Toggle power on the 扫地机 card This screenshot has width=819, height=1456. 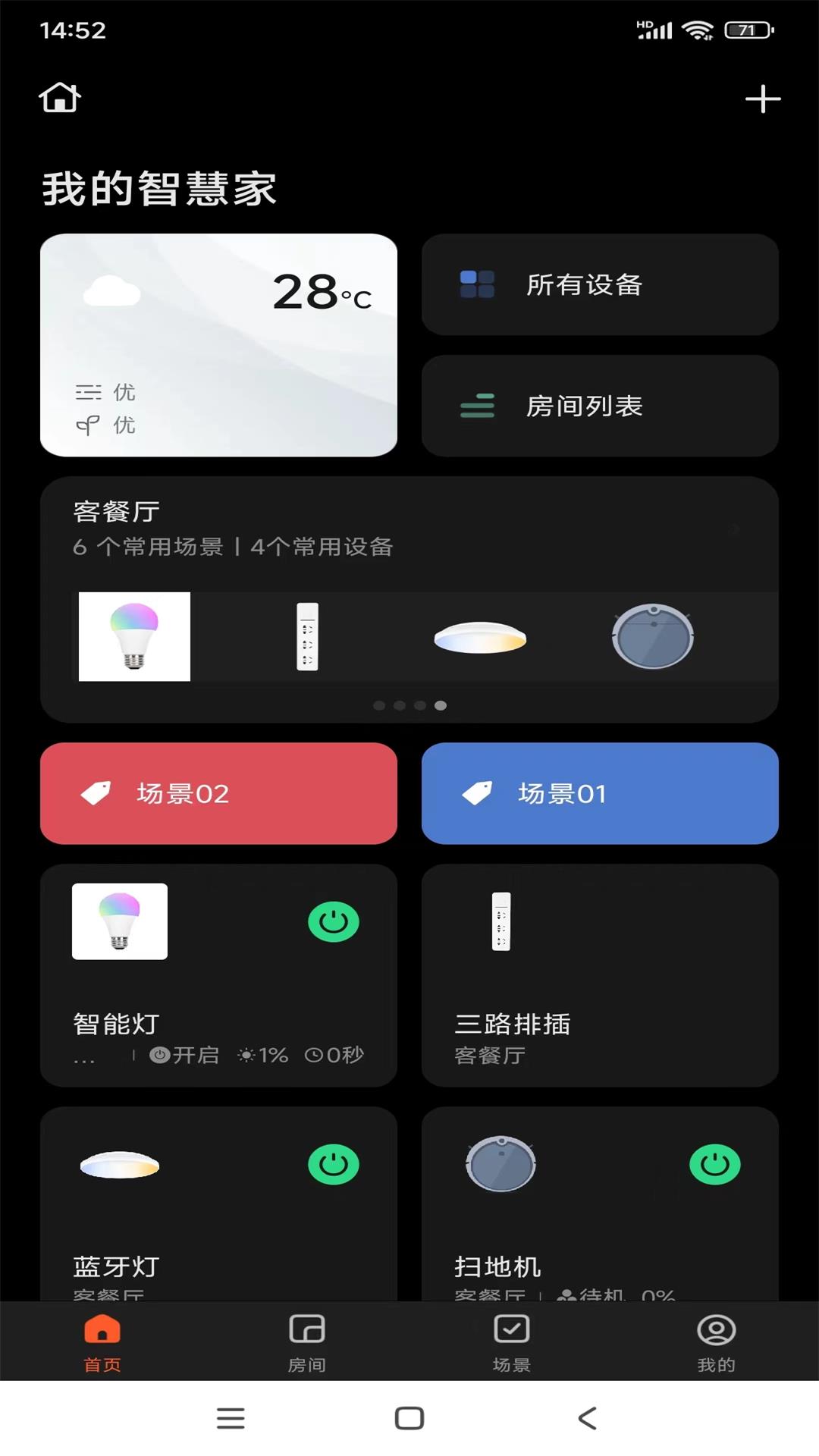tap(714, 1166)
